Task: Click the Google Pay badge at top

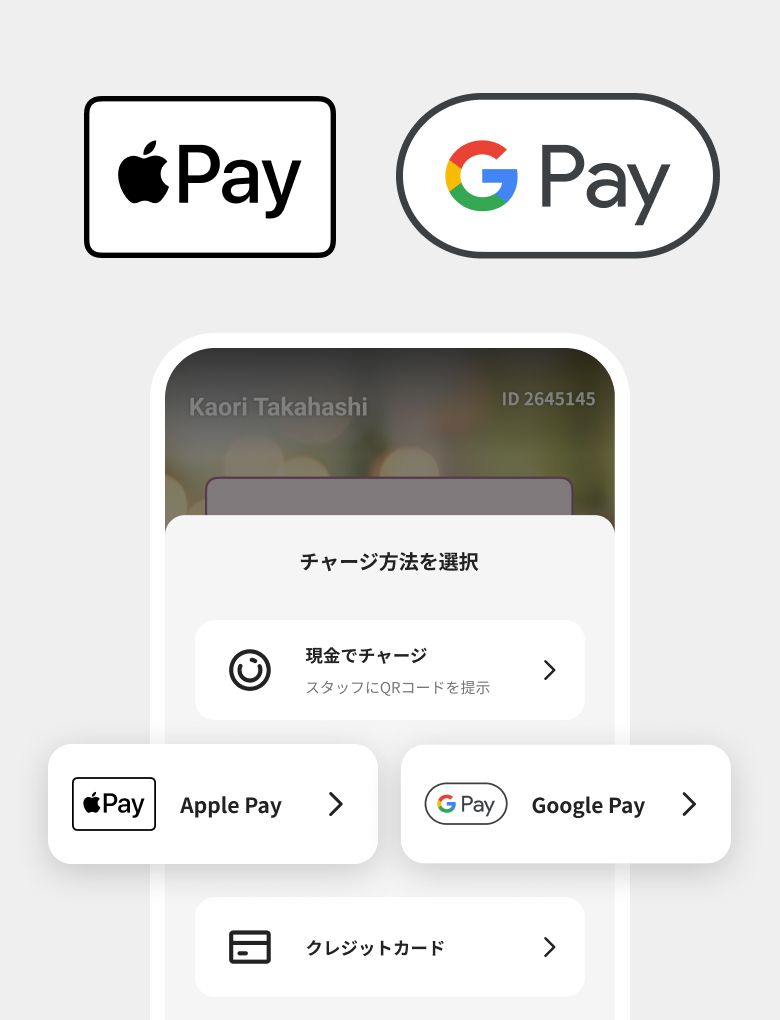Action: point(556,175)
